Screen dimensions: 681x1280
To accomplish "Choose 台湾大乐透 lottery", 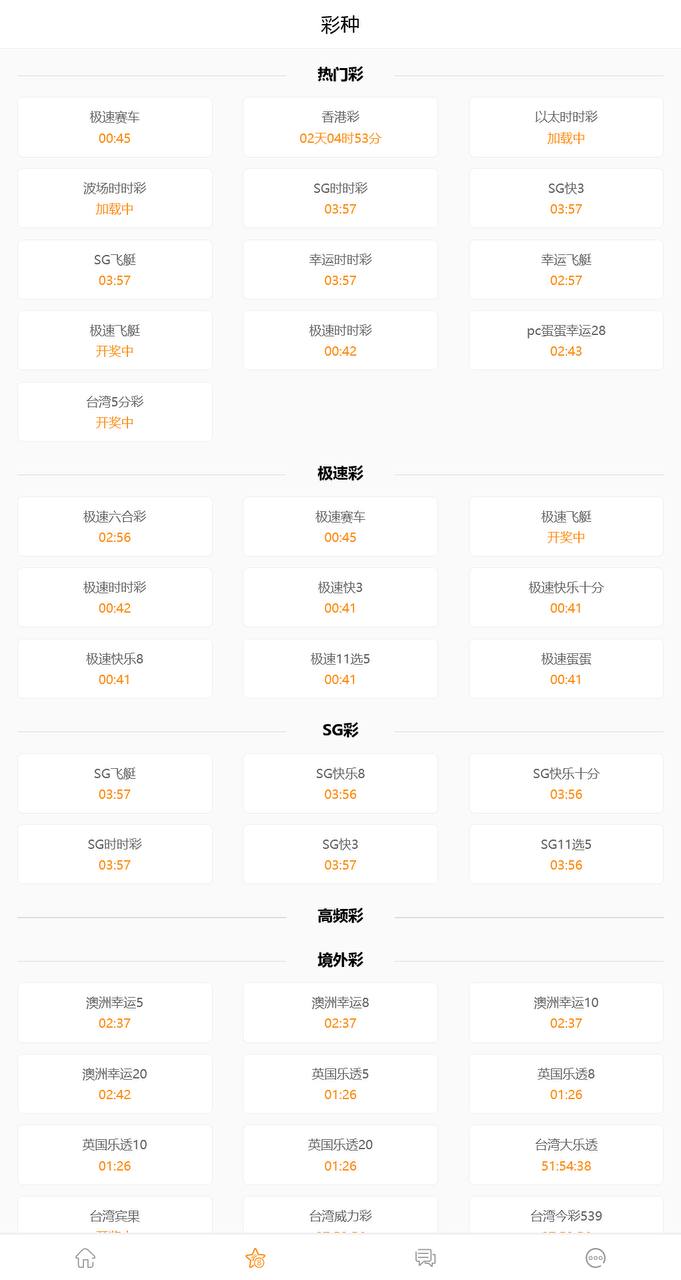I will pos(565,1154).
